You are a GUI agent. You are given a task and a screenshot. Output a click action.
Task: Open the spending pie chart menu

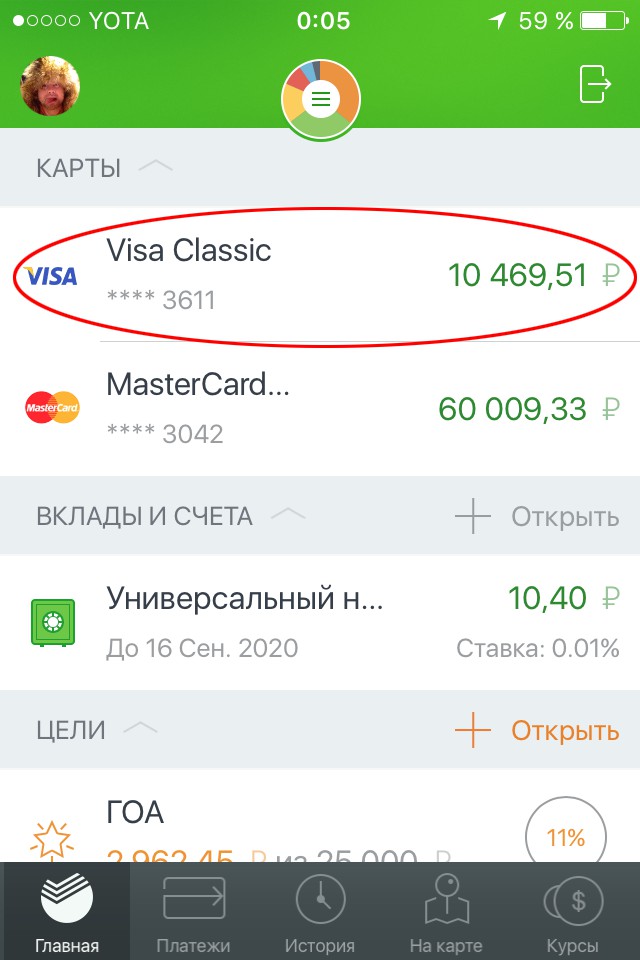[320, 99]
